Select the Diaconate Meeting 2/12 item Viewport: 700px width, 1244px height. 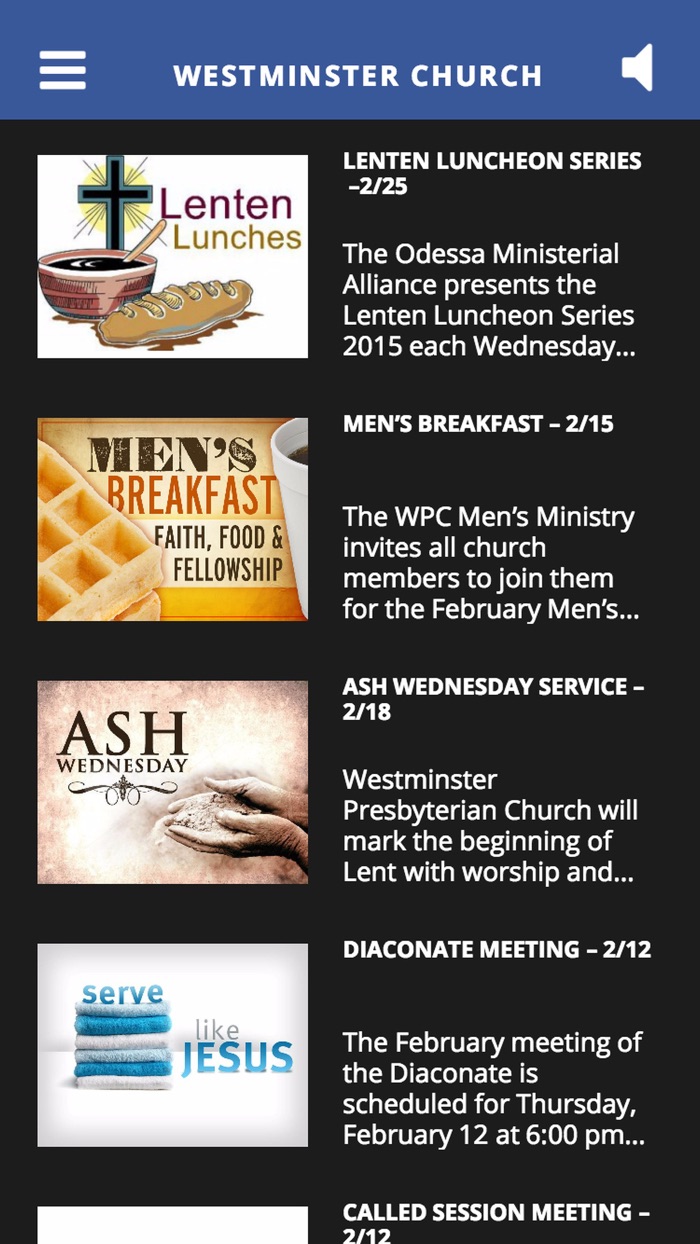point(496,949)
